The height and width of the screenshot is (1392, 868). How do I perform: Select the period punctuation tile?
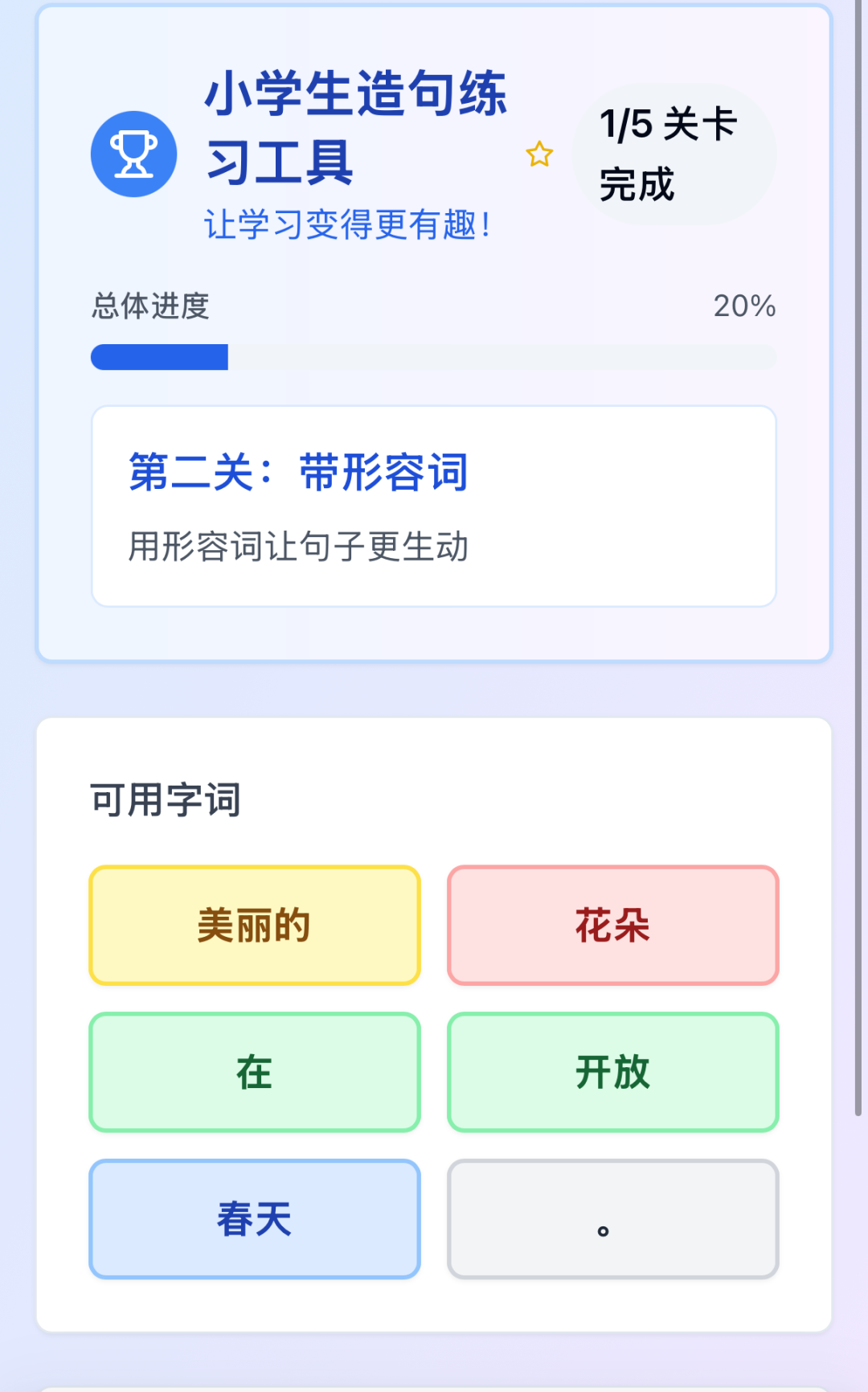click(x=612, y=1220)
